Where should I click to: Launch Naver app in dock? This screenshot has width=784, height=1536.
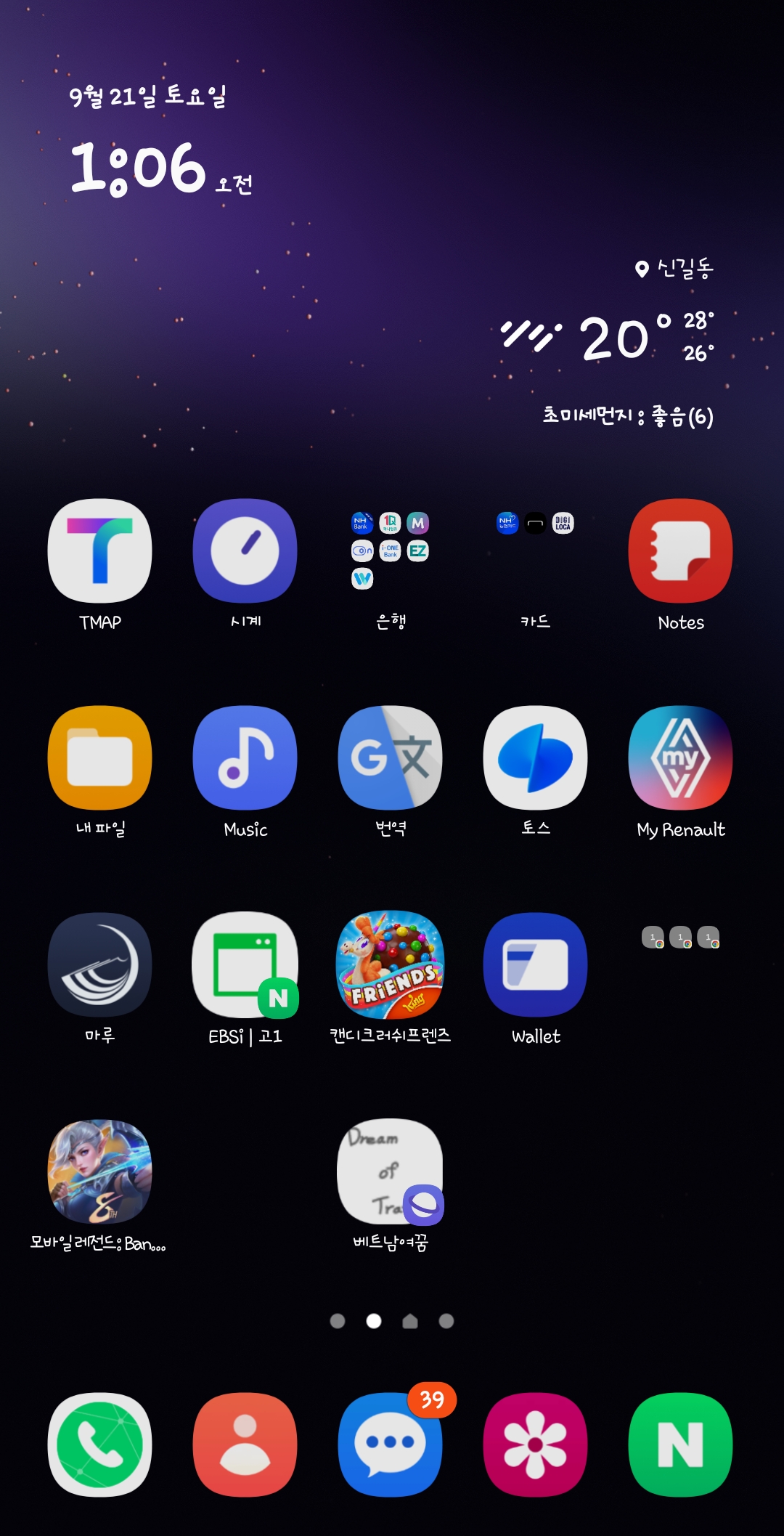[x=680, y=1444]
